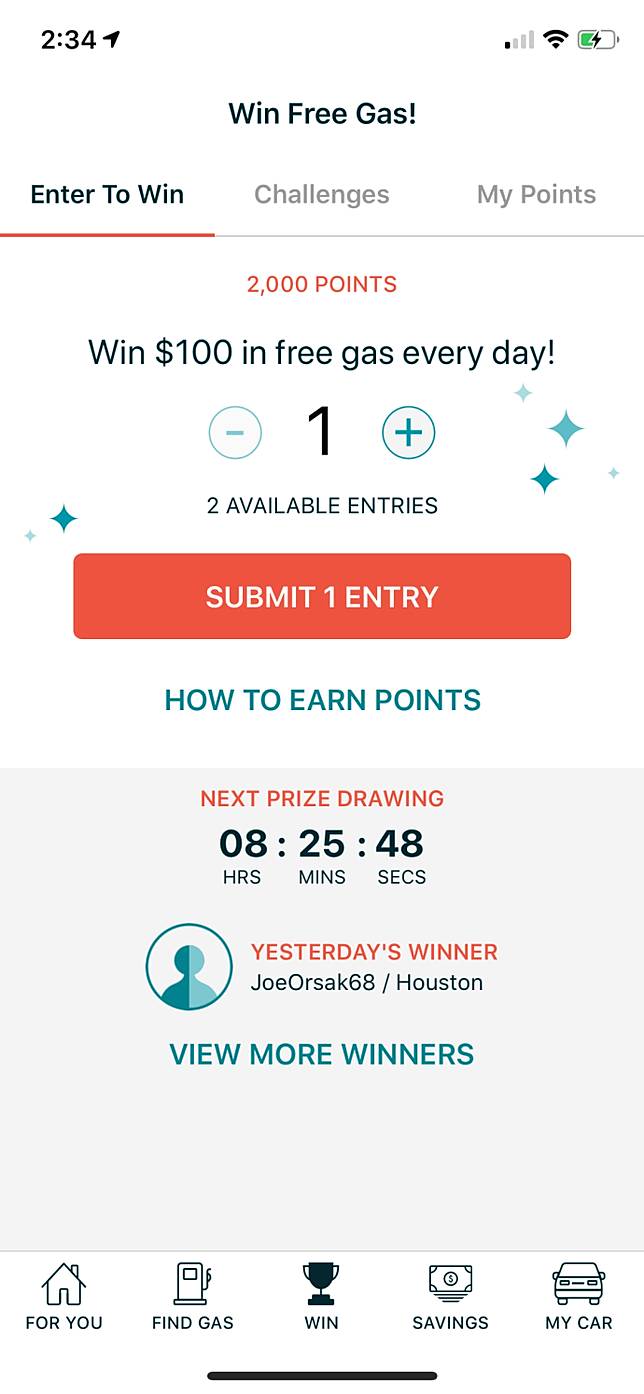Open How To Earn Points
Viewport: 644px width, 1394px height.
[x=322, y=700]
